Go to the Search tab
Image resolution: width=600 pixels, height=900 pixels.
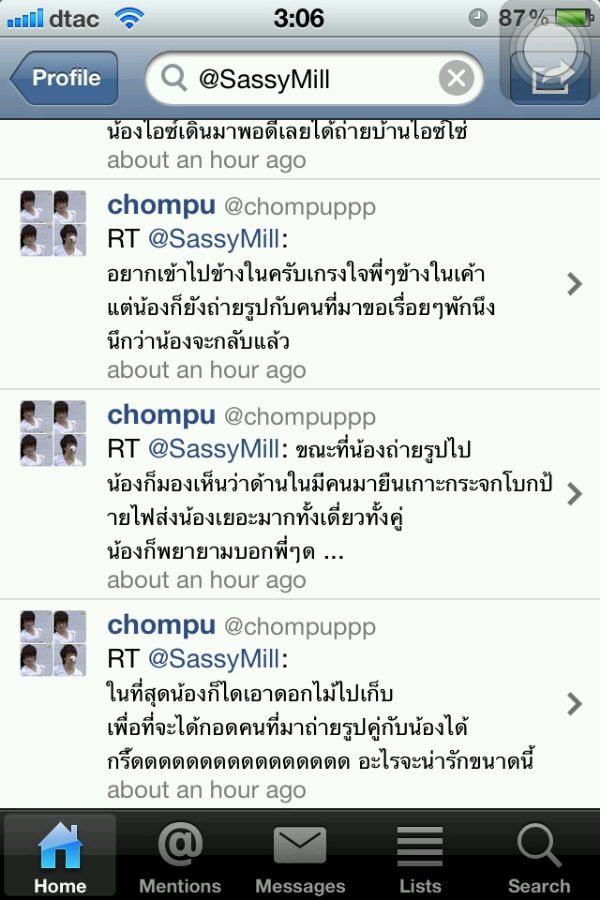point(539,856)
